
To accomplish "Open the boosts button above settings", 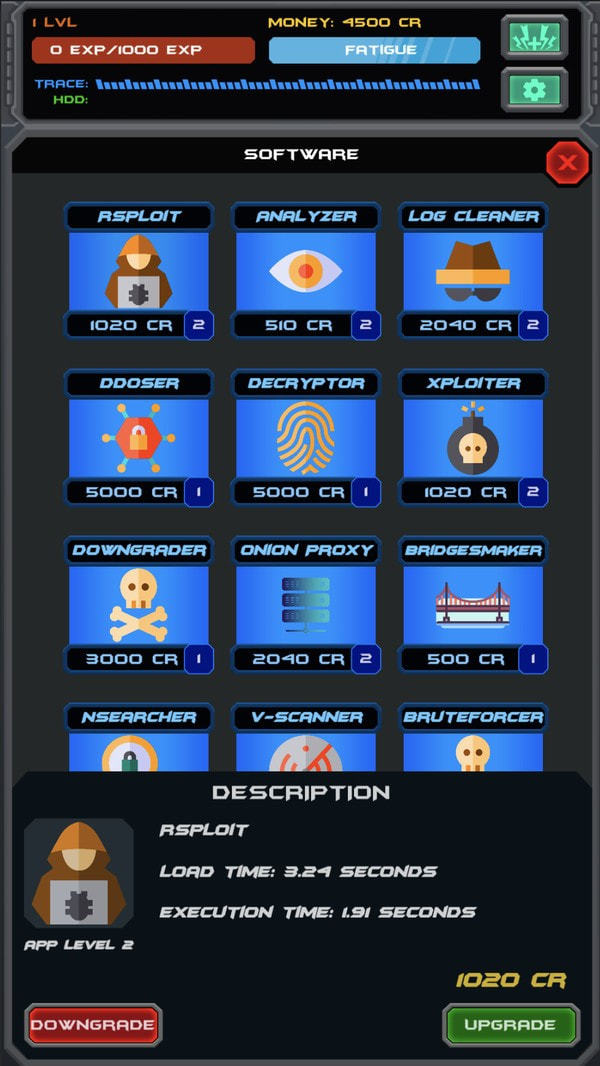I will pos(534,38).
